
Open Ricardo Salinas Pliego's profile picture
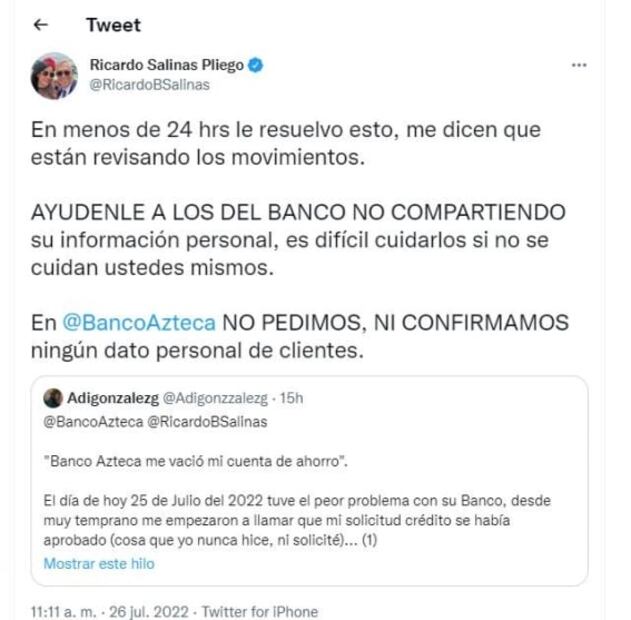tap(54, 76)
